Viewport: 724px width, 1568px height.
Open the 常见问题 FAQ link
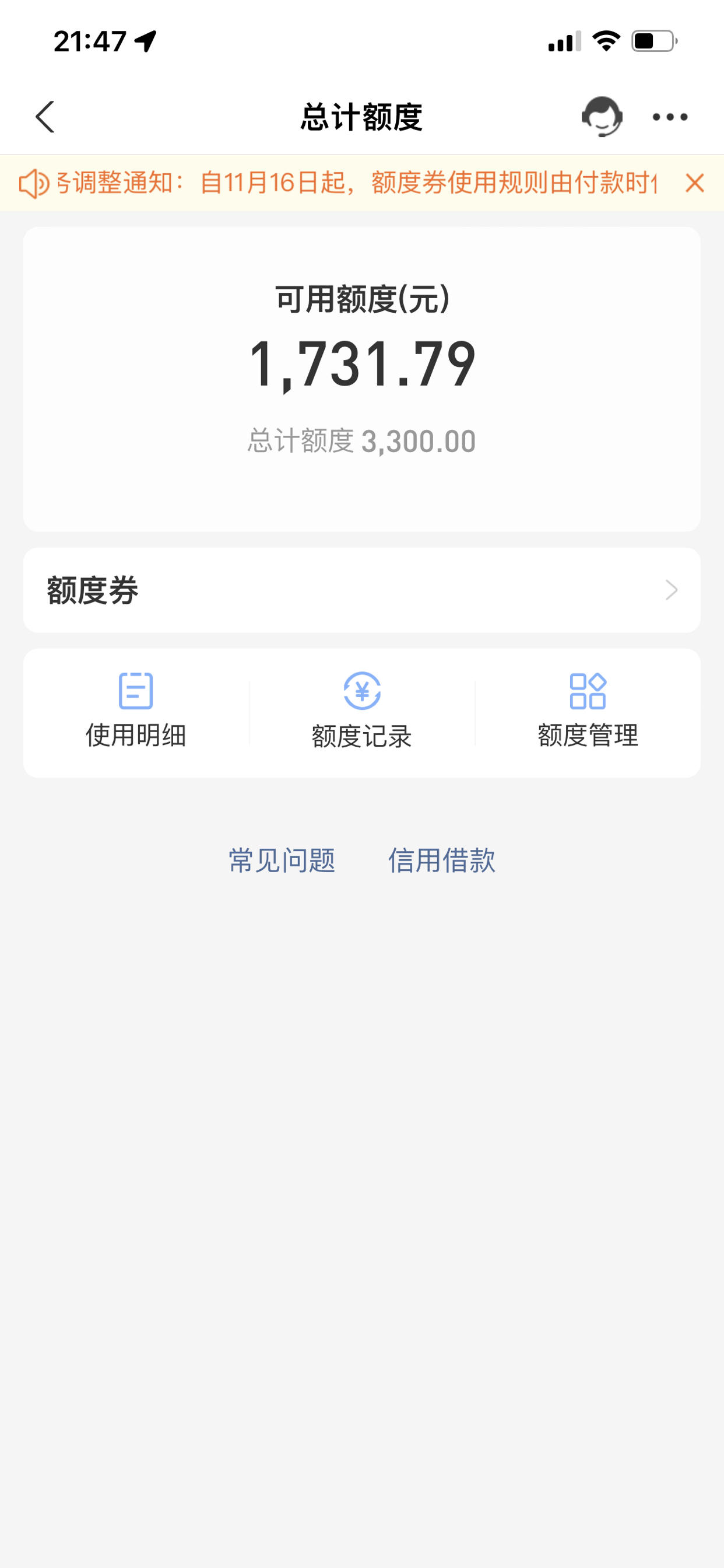[x=282, y=860]
